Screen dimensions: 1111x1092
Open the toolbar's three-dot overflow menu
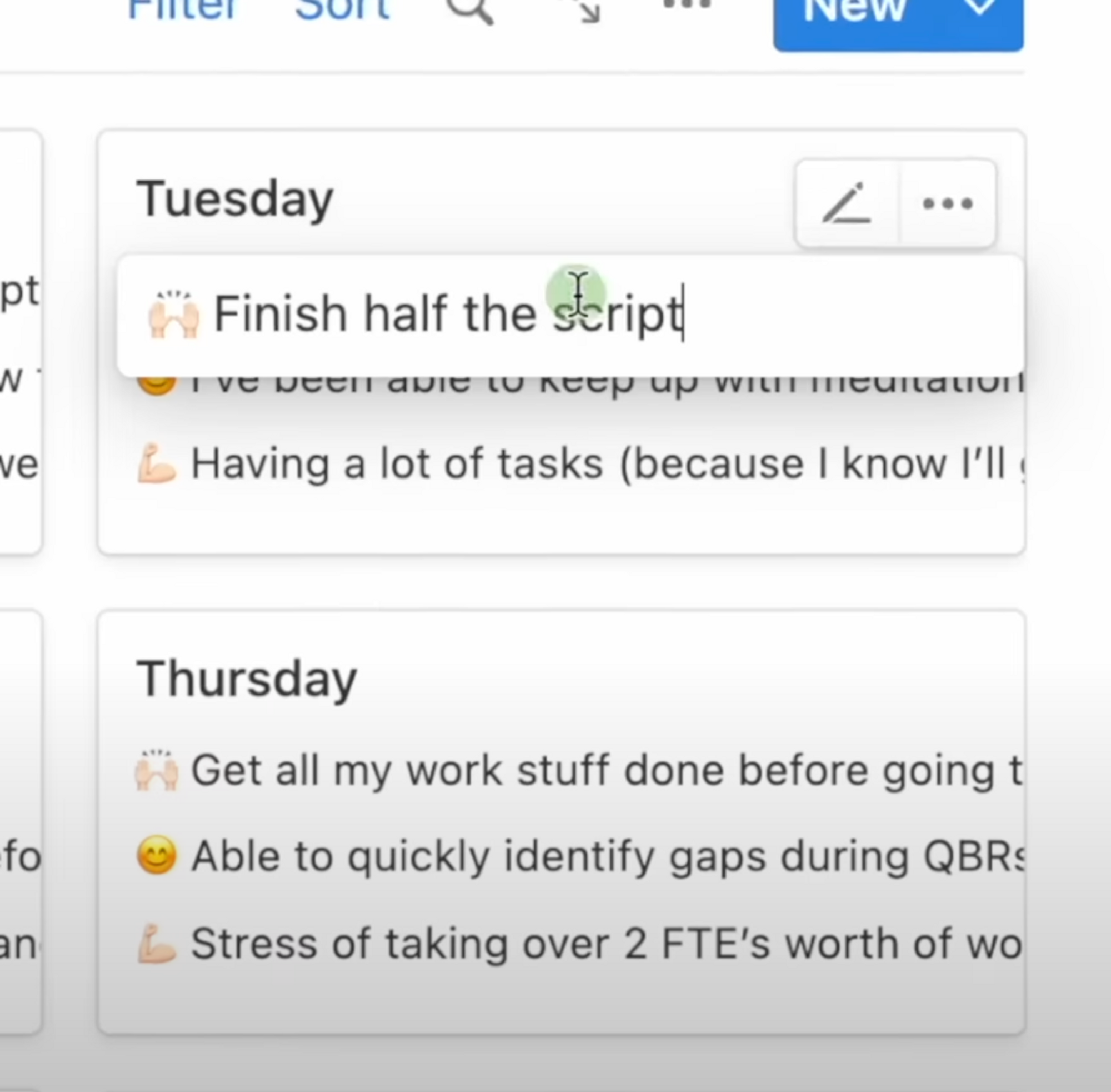(687, 4)
